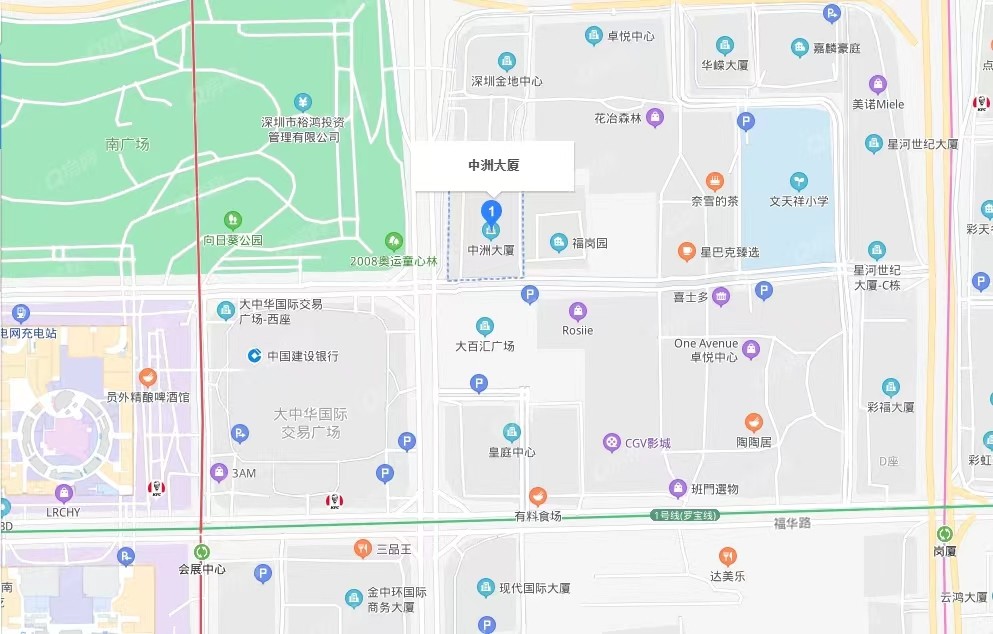
Task: Select the 现代国际大厦 building marker
Action: pos(486,587)
